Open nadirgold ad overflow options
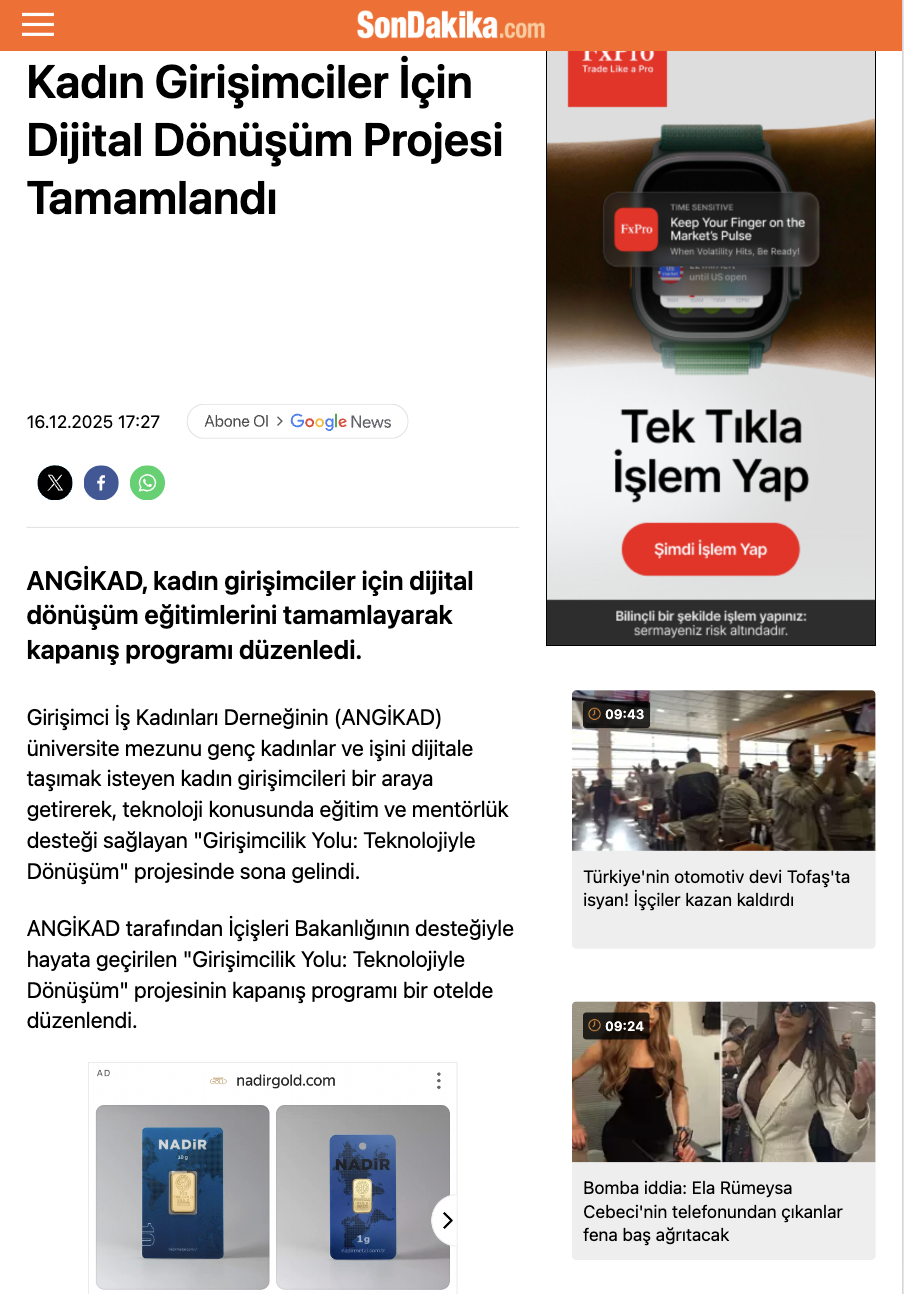904x1294 pixels. (x=438, y=1081)
